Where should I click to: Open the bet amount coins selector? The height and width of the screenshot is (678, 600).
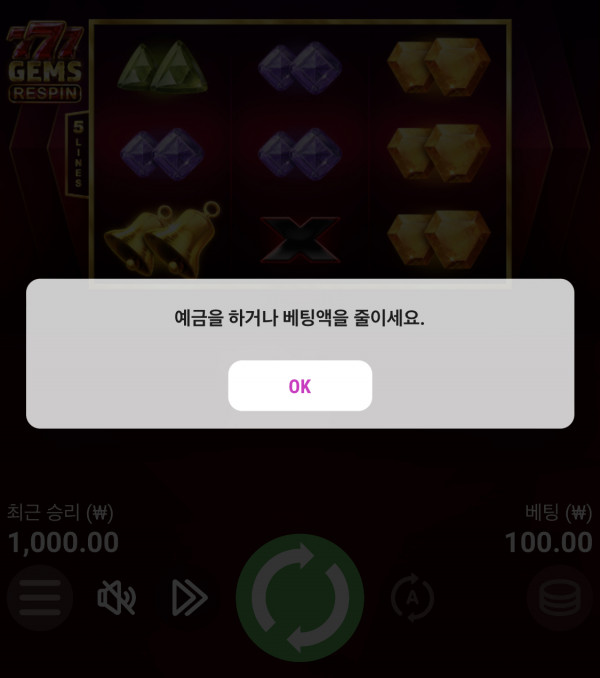point(559,598)
